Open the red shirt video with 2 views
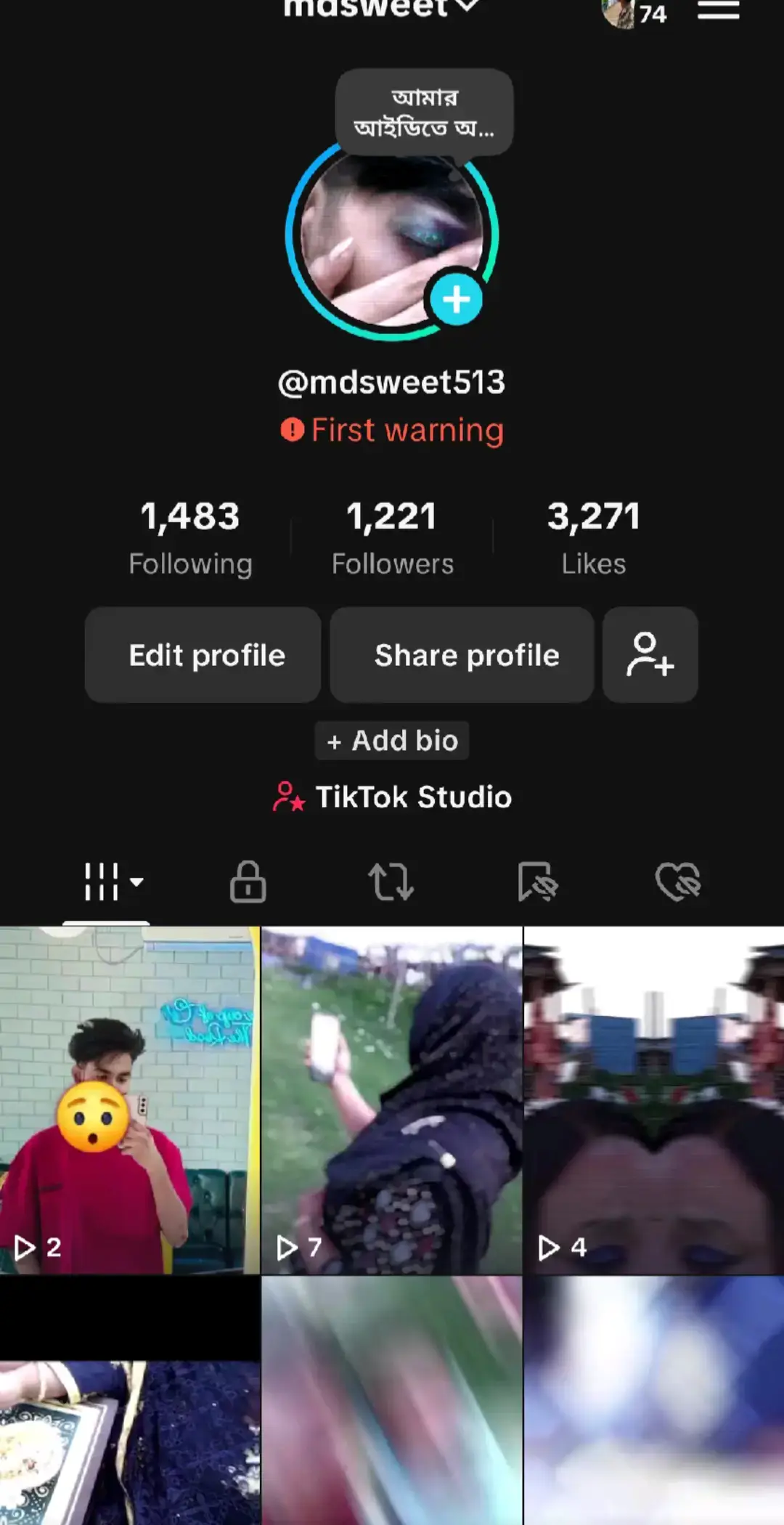 point(129,1099)
